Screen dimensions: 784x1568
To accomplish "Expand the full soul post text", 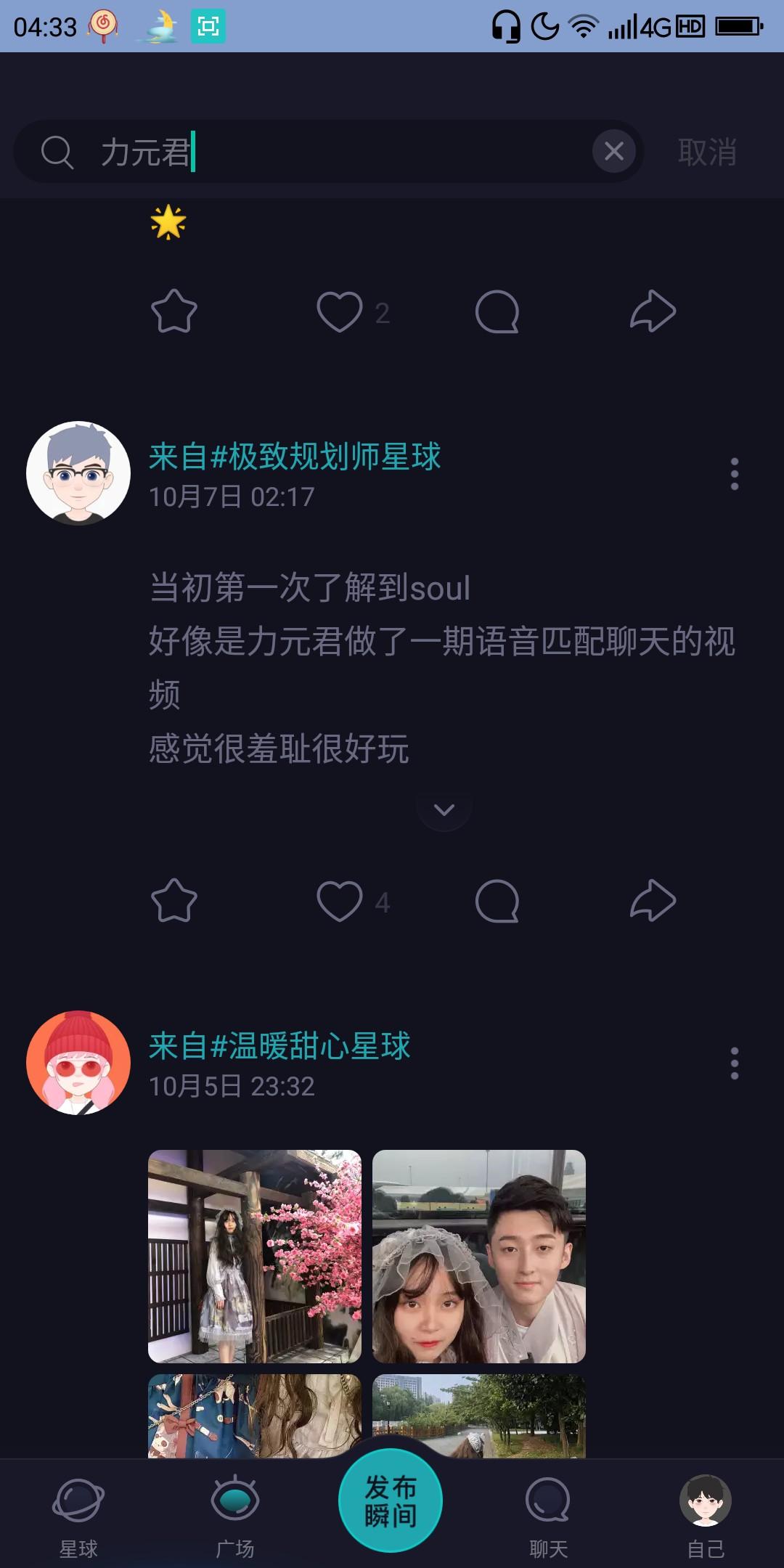I will [x=444, y=809].
